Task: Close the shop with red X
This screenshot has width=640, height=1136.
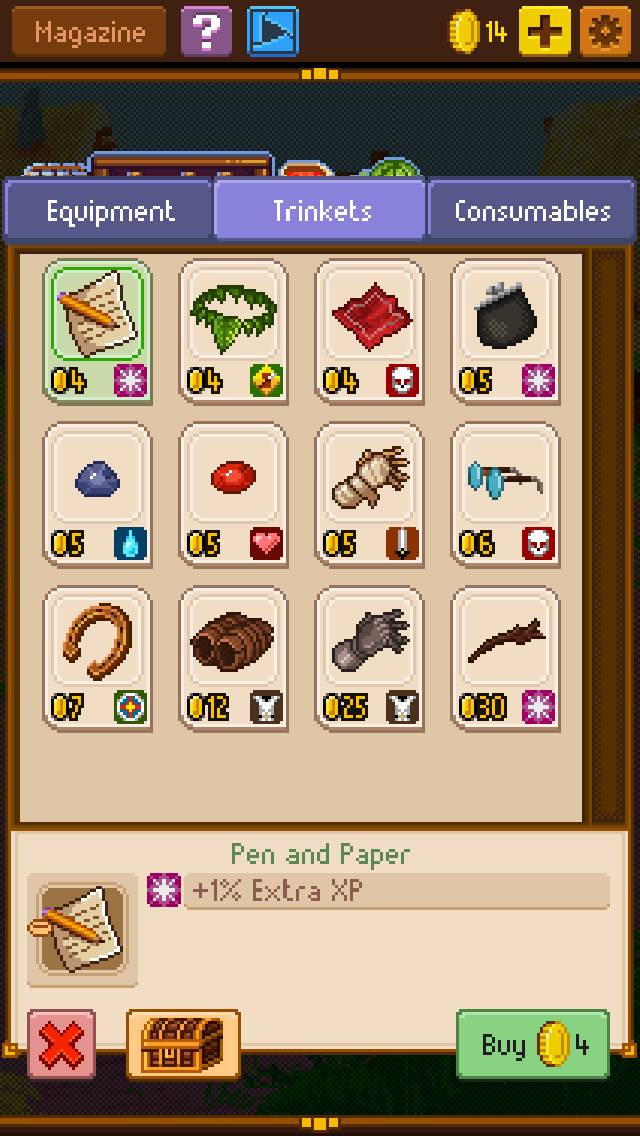Action: [x=62, y=1045]
